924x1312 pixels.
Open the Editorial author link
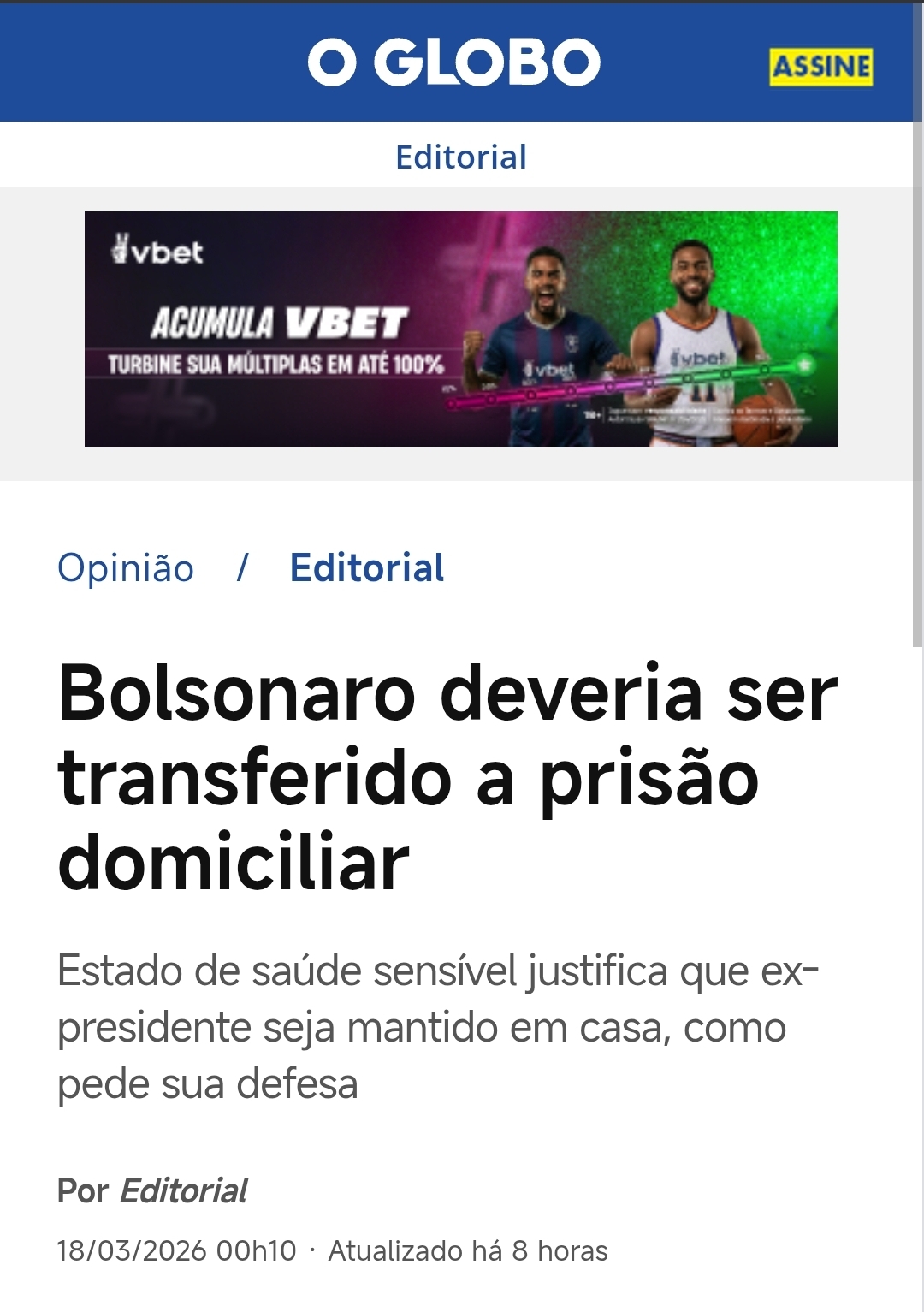[x=183, y=1190]
